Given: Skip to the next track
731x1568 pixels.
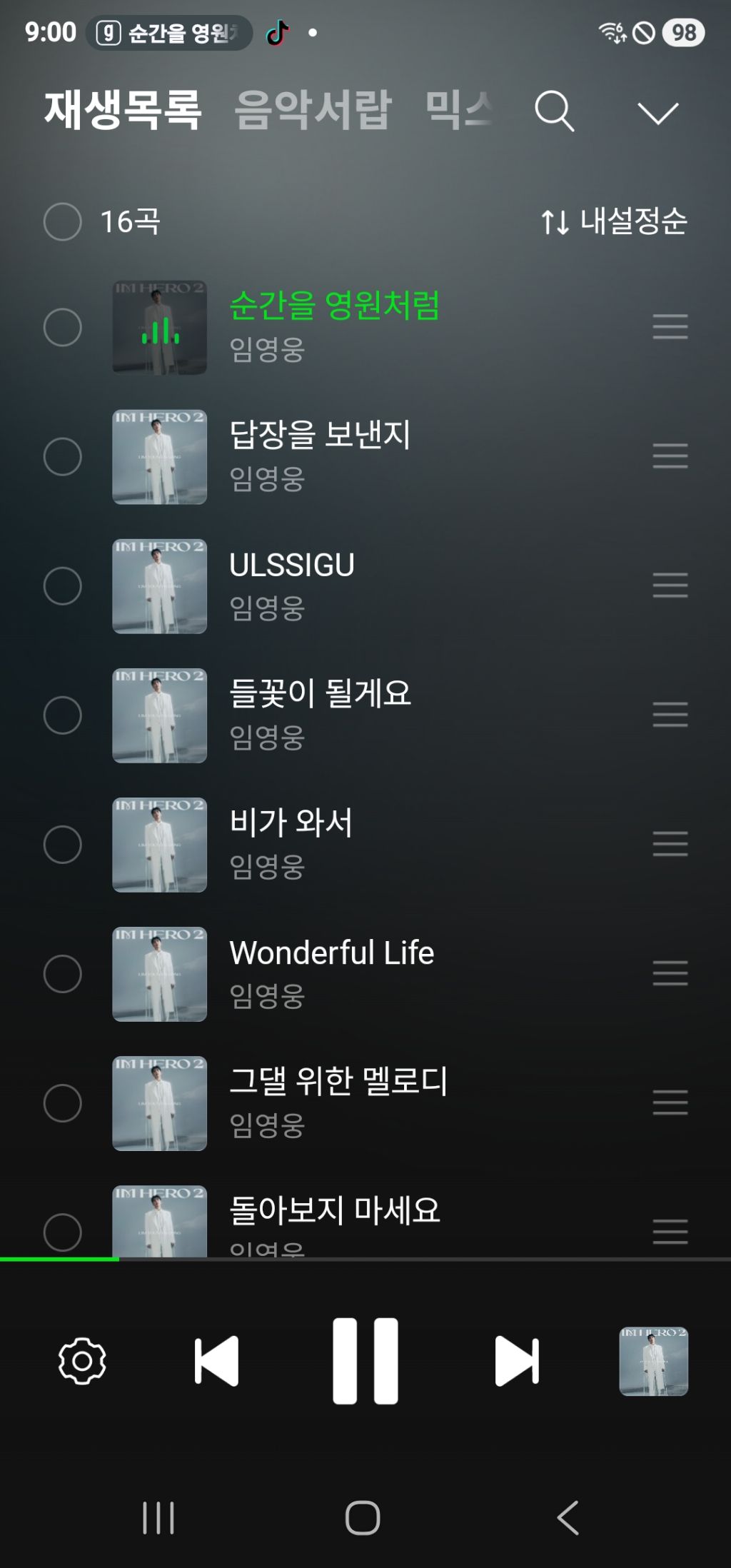Looking at the screenshot, I should click(517, 1361).
